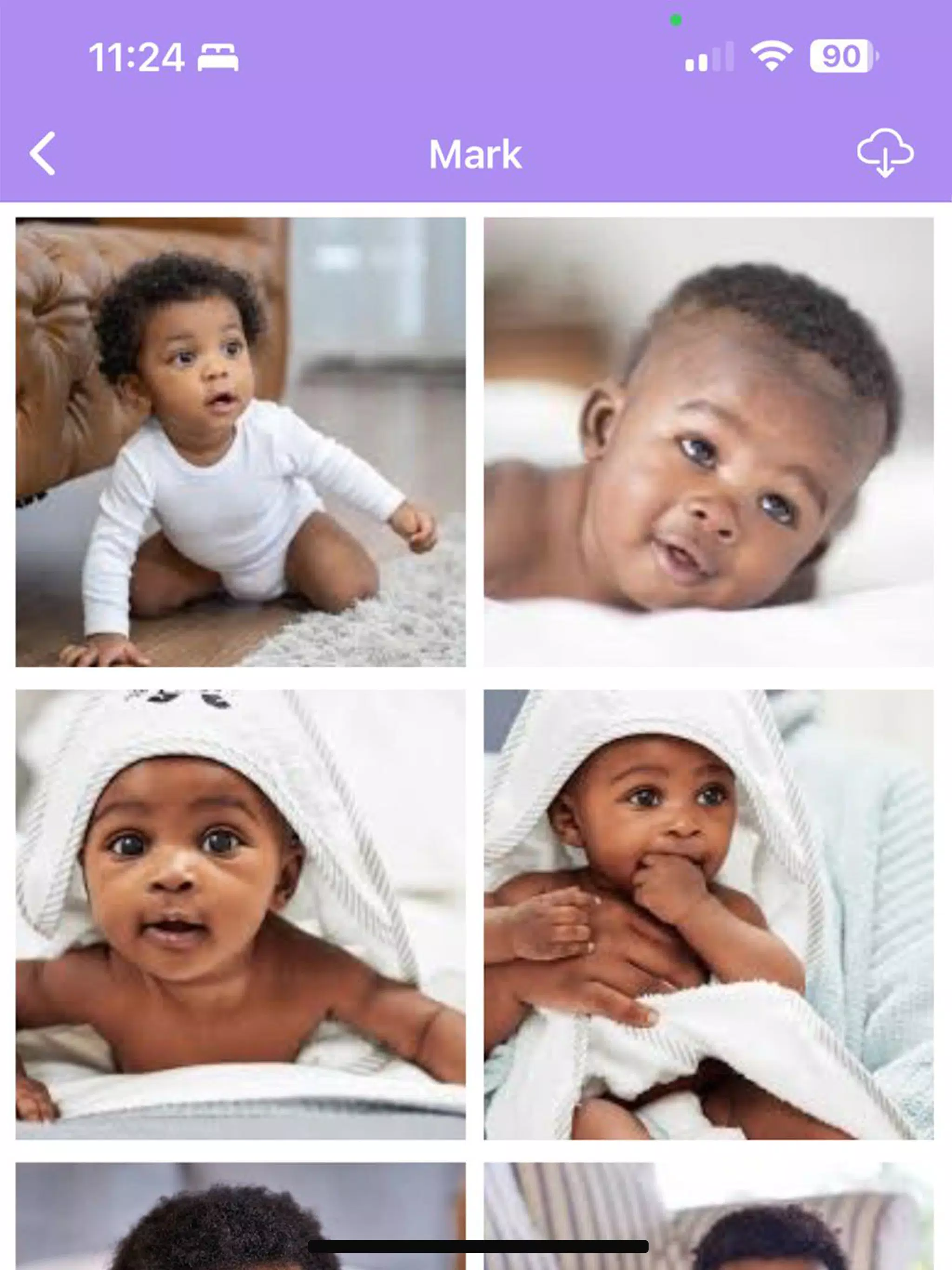
Task: Open photo of wide-eyed baby in hooded towel
Action: pyautogui.click(x=240, y=914)
